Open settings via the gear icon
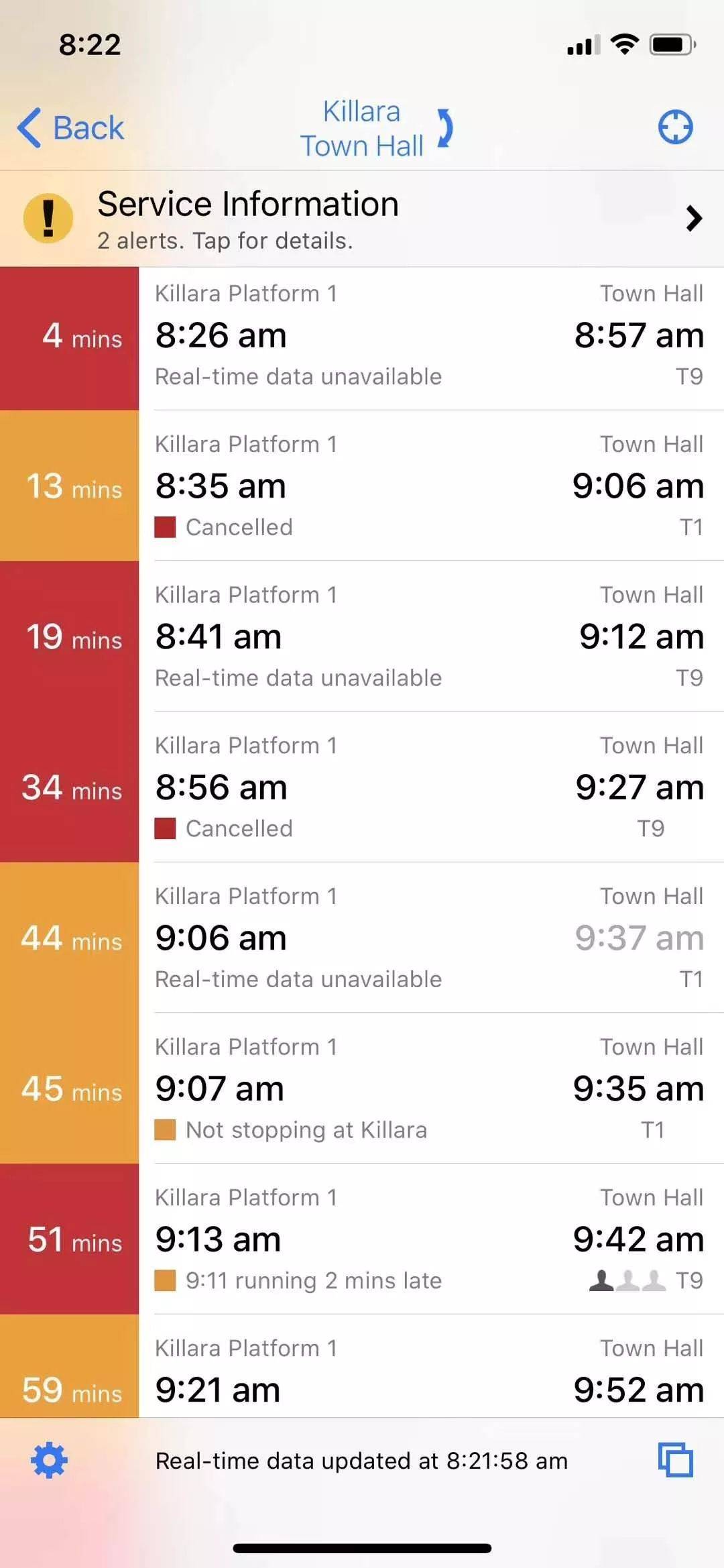724x1568 pixels. tap(49, 1460)
